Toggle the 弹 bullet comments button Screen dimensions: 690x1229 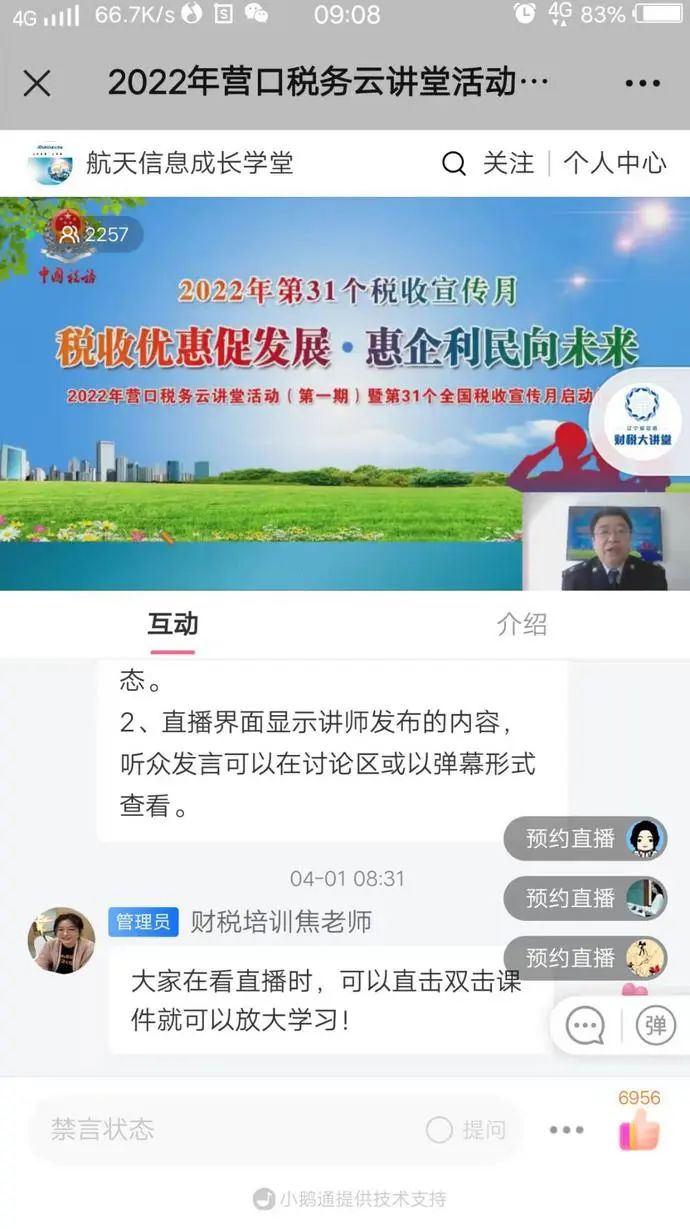[655, 1025]
